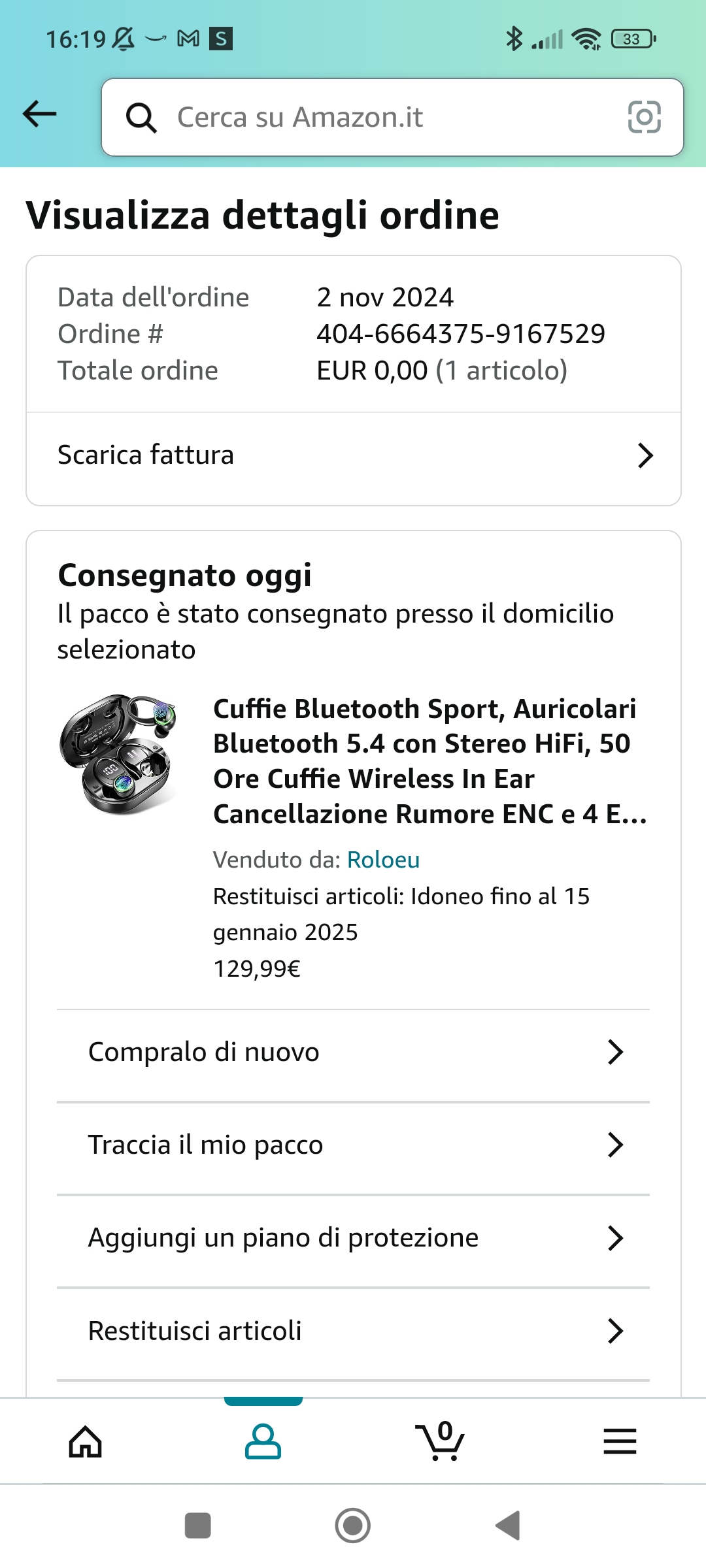Open Restituisci articoli row
The width and height of the screenshot is (706, 1568).
point(353,1331)
